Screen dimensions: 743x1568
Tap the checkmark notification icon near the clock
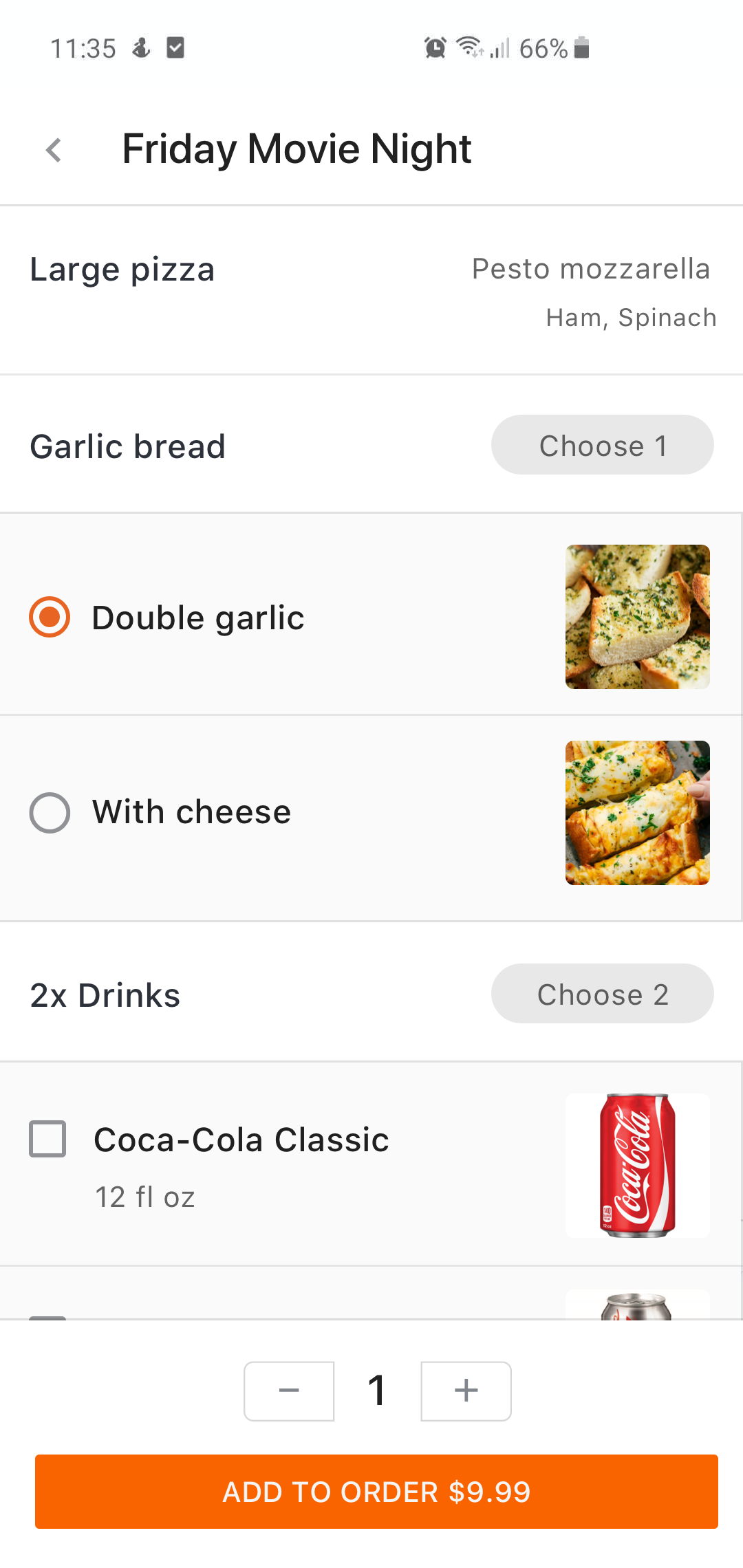(x=175, y=47)
